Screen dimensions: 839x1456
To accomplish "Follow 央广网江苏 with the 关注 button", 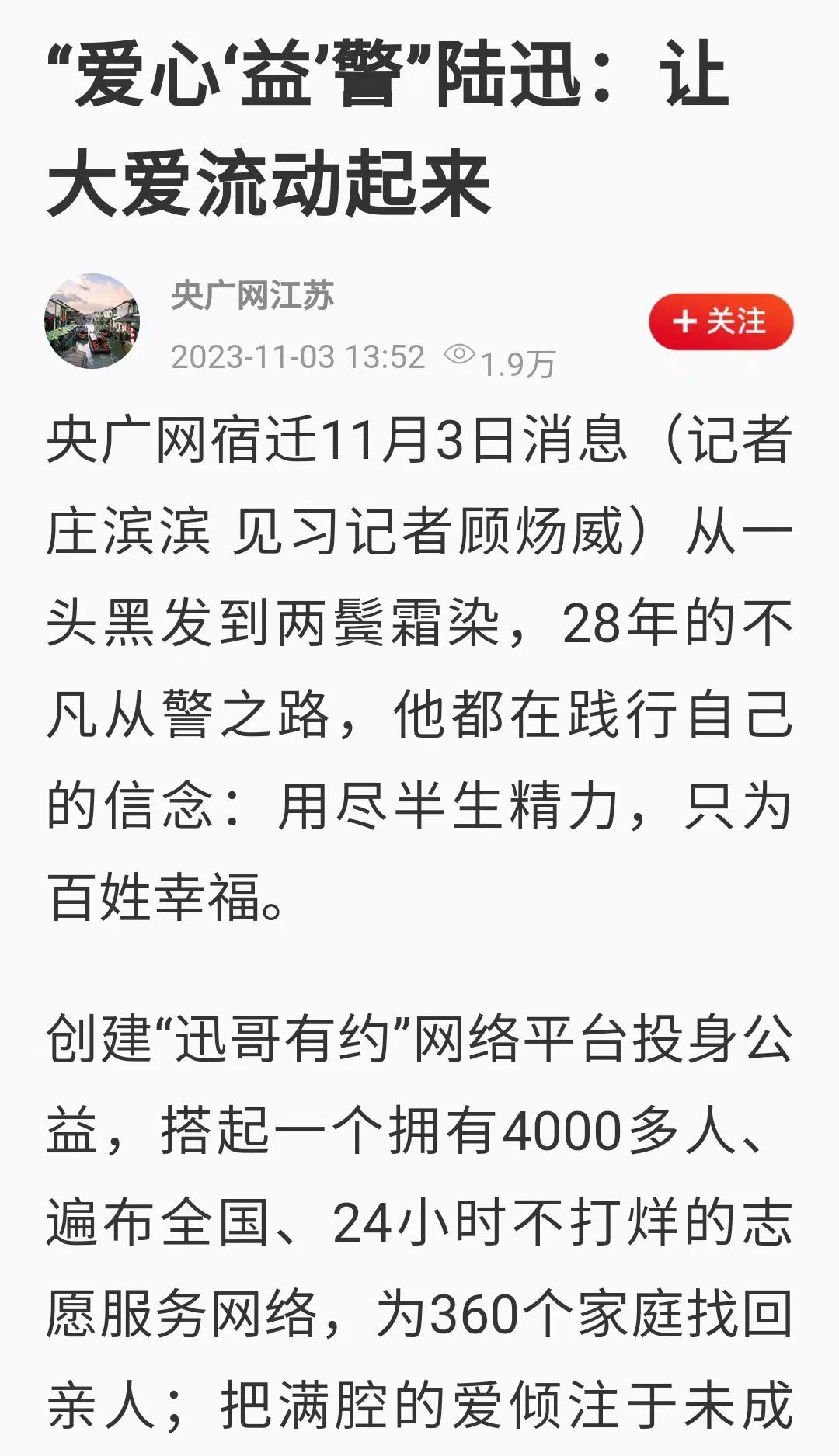I will pos(720,321).
